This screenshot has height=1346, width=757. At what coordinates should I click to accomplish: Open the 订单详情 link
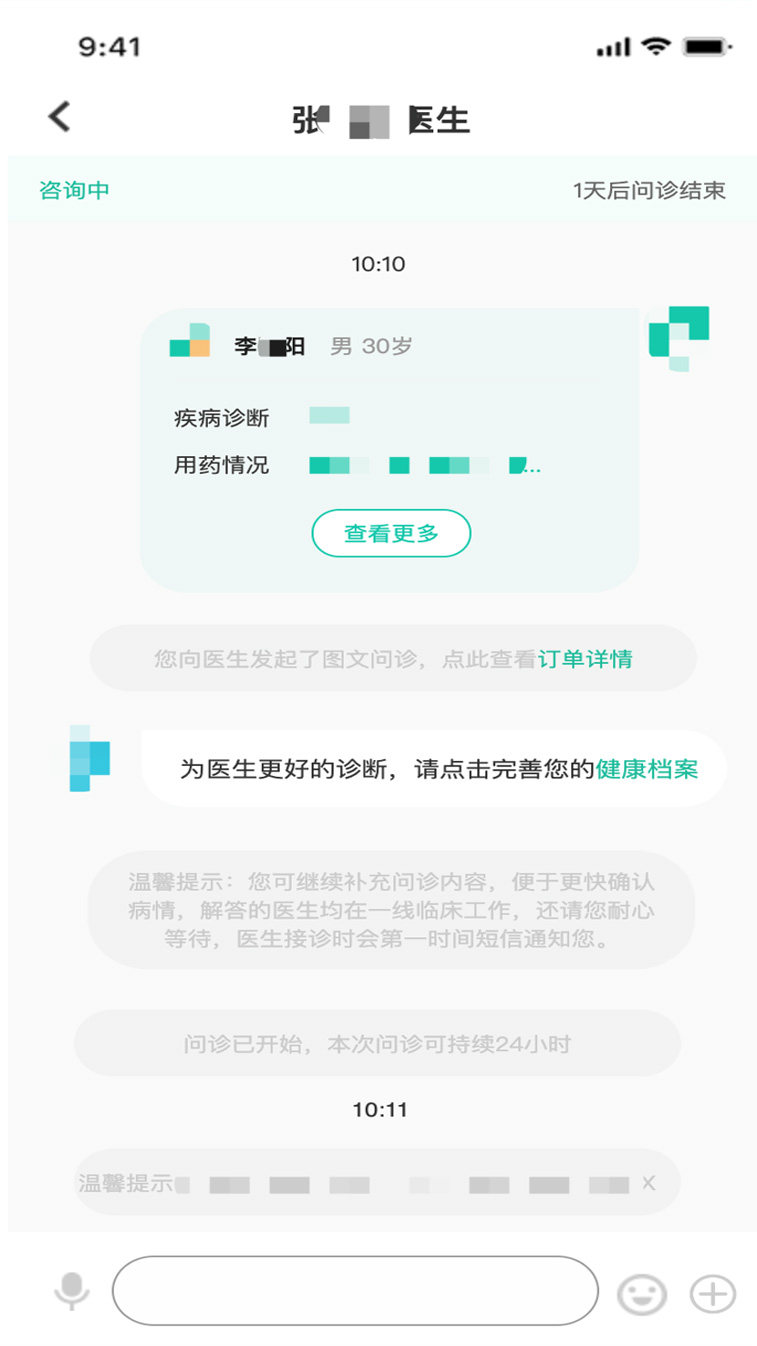click(x=585, y=659)
